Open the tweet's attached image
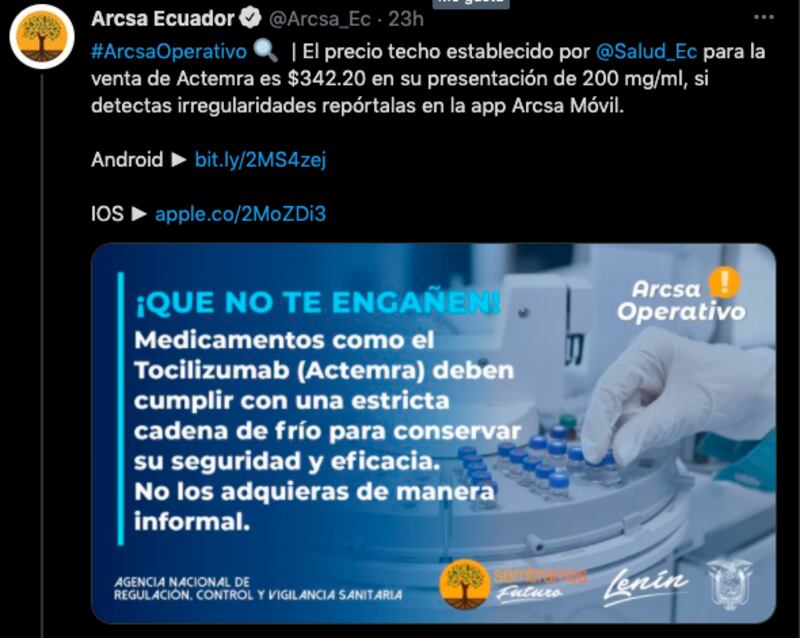Image resolution: width=800 pixels, height=638 pixels. [x=433, y=433]
